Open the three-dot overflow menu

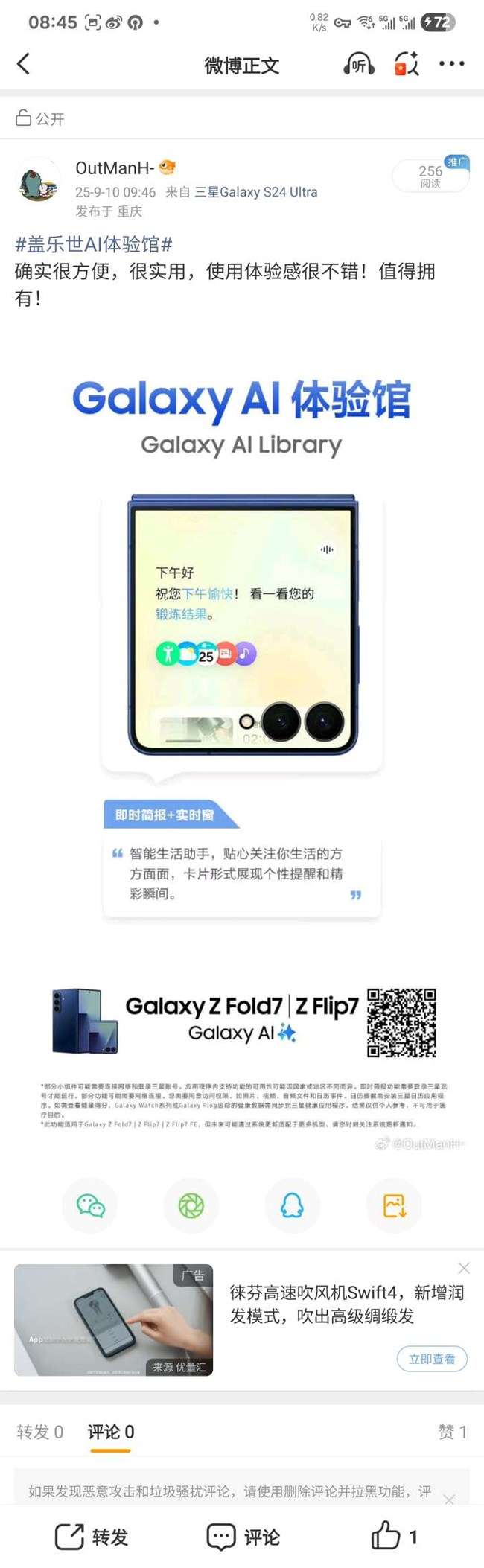pos(451,64)
